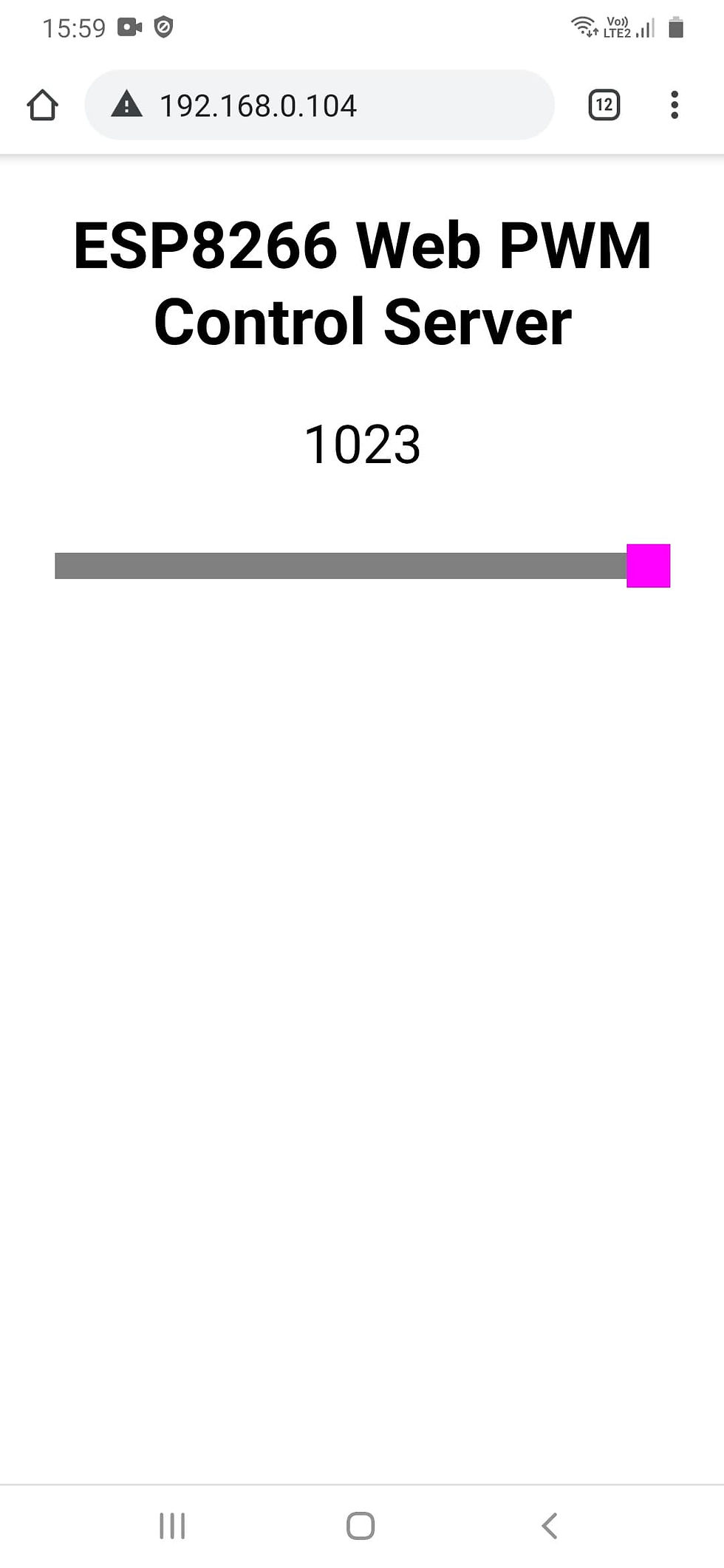
Task: Tap the magenta slider handle
Action: [x=649, y=566]
